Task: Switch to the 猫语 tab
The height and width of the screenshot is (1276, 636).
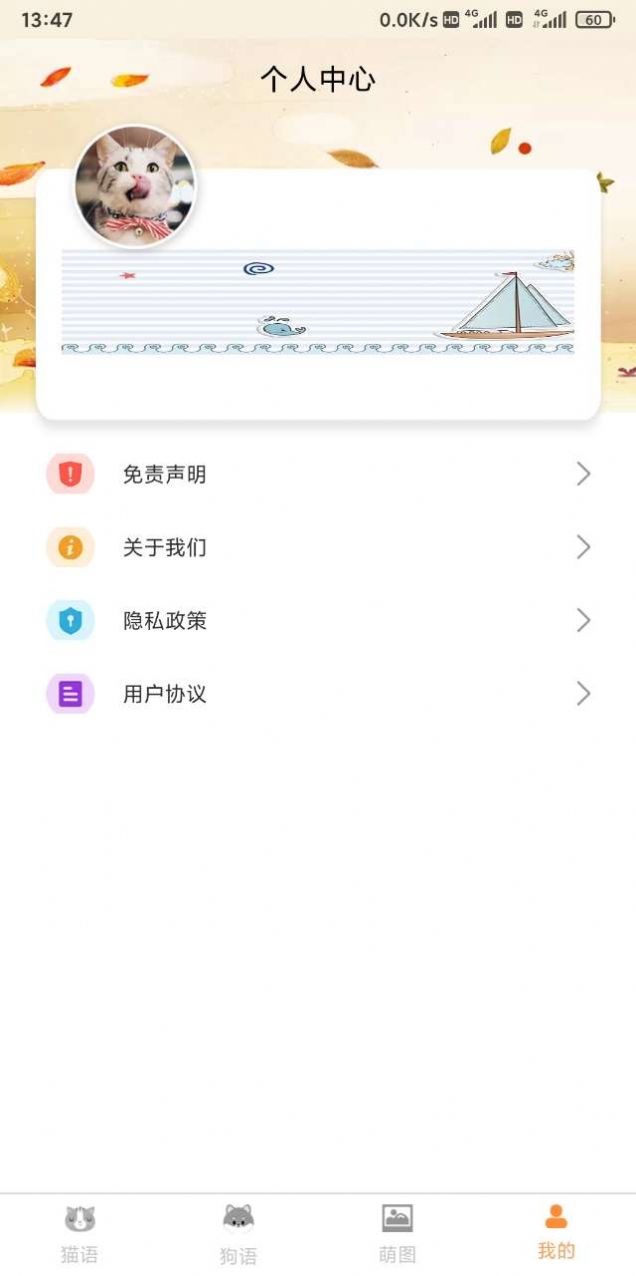Action: pos(80,1234)
